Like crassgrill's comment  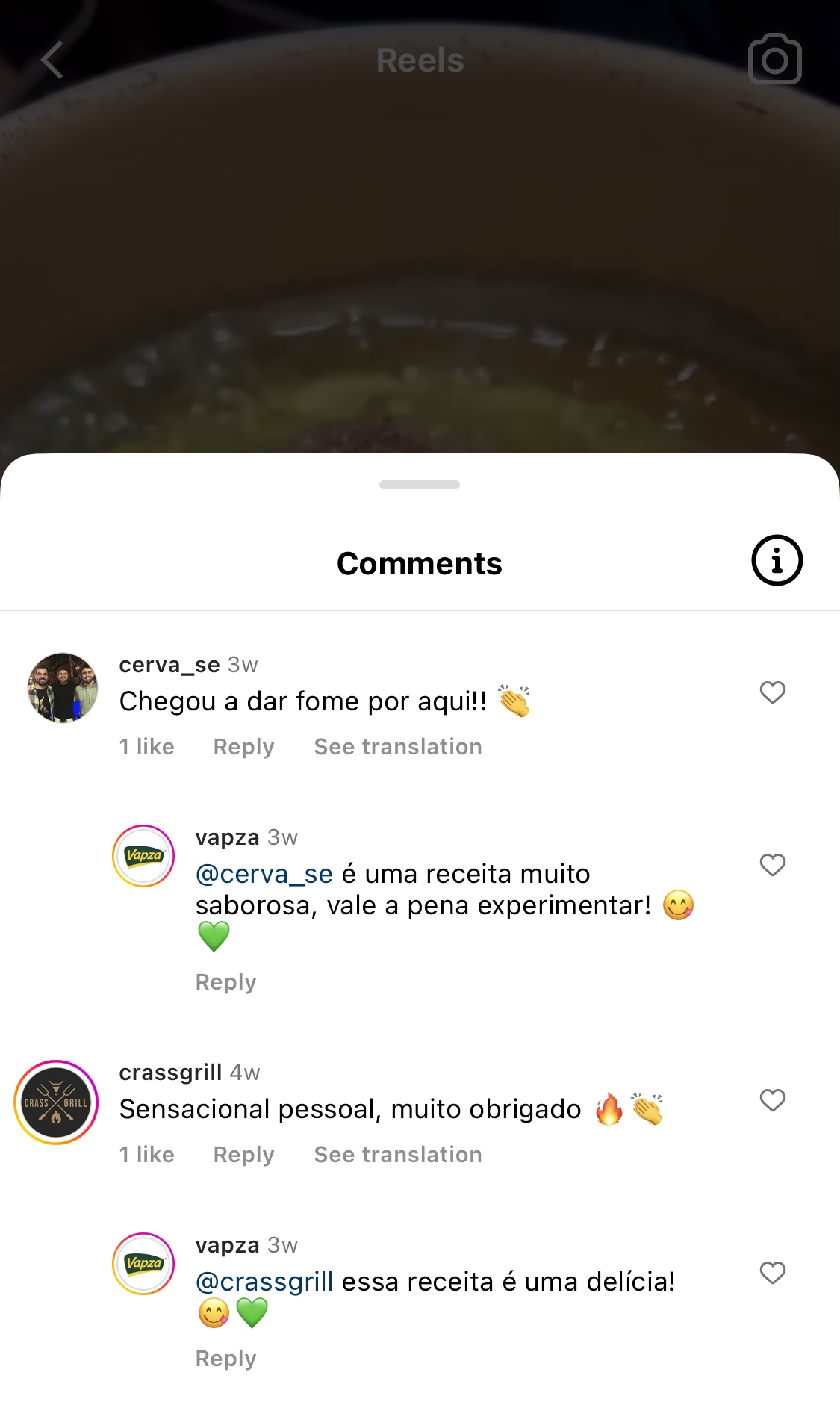coord(772,1100)
